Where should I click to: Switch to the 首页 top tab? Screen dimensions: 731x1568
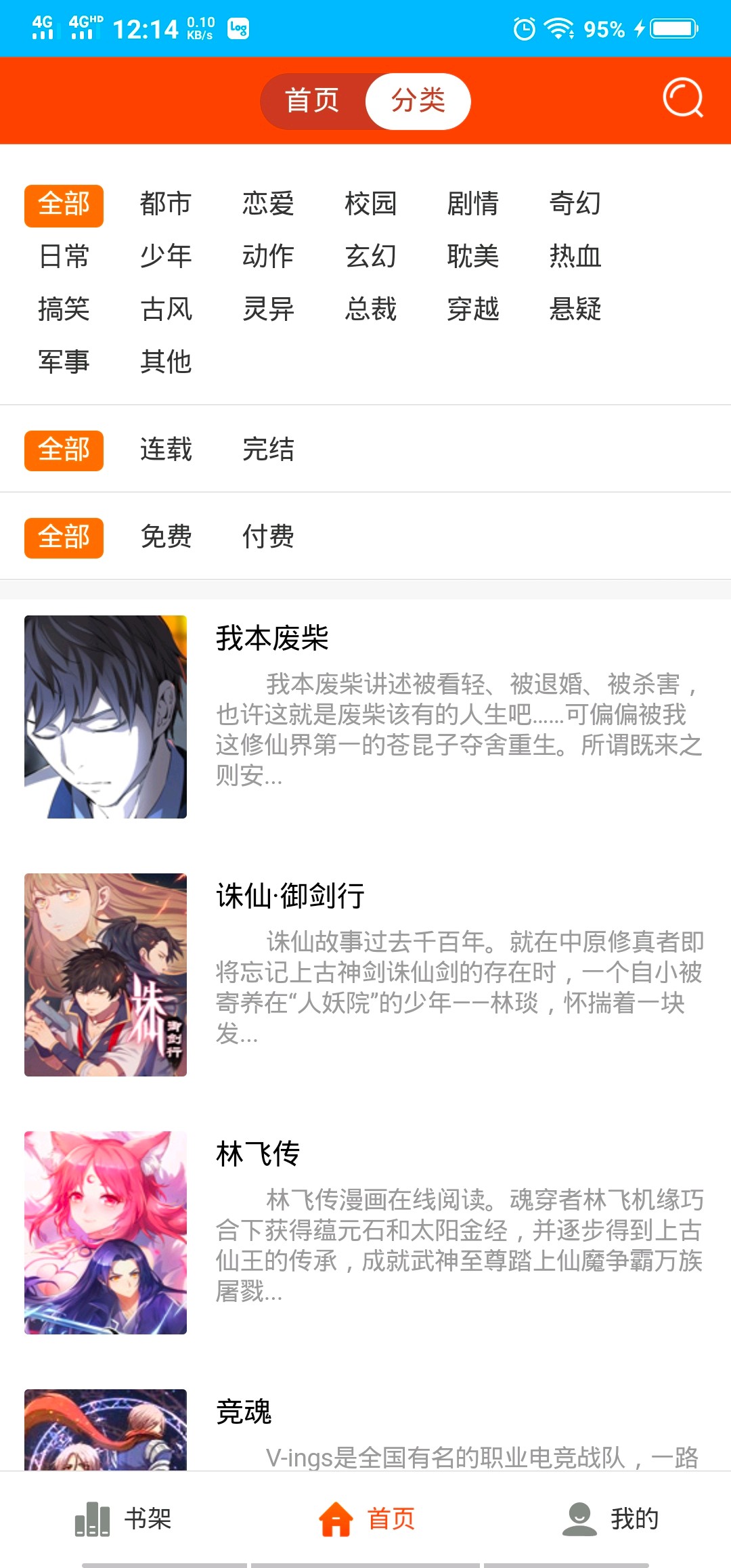tap(312, 101)
